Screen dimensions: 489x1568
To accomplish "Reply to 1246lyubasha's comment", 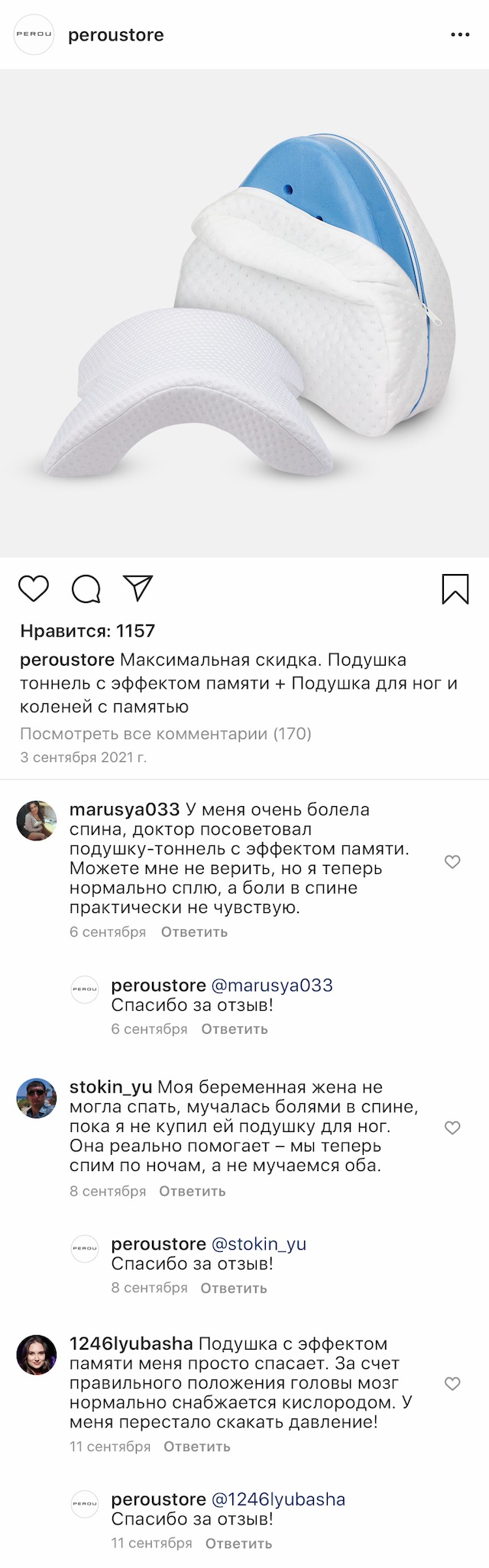I will point(197,1447).
